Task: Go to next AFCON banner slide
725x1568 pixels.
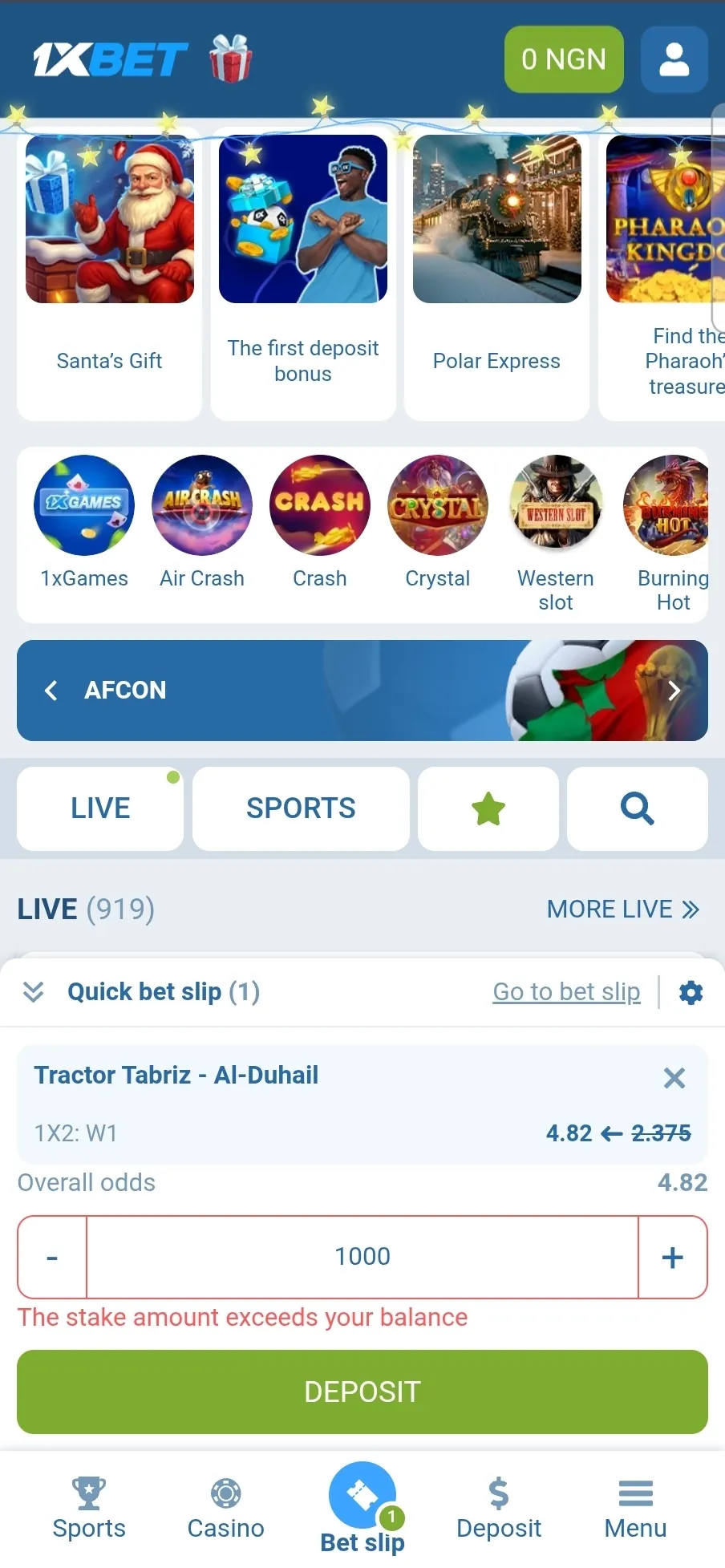Action: [x=674, y=690]
